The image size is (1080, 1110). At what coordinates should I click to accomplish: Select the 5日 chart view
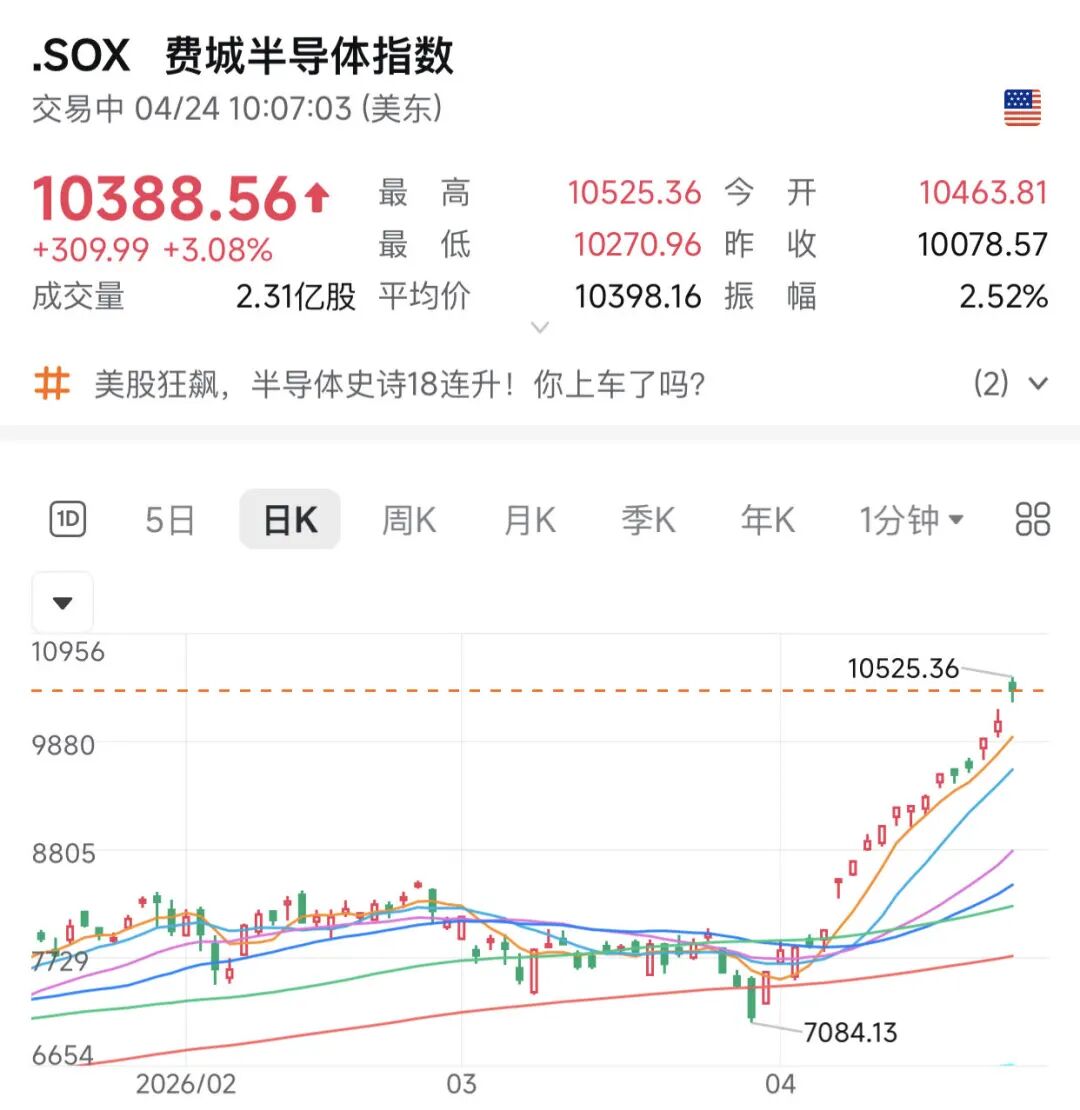pyautogui.click(x=170, y=519)
